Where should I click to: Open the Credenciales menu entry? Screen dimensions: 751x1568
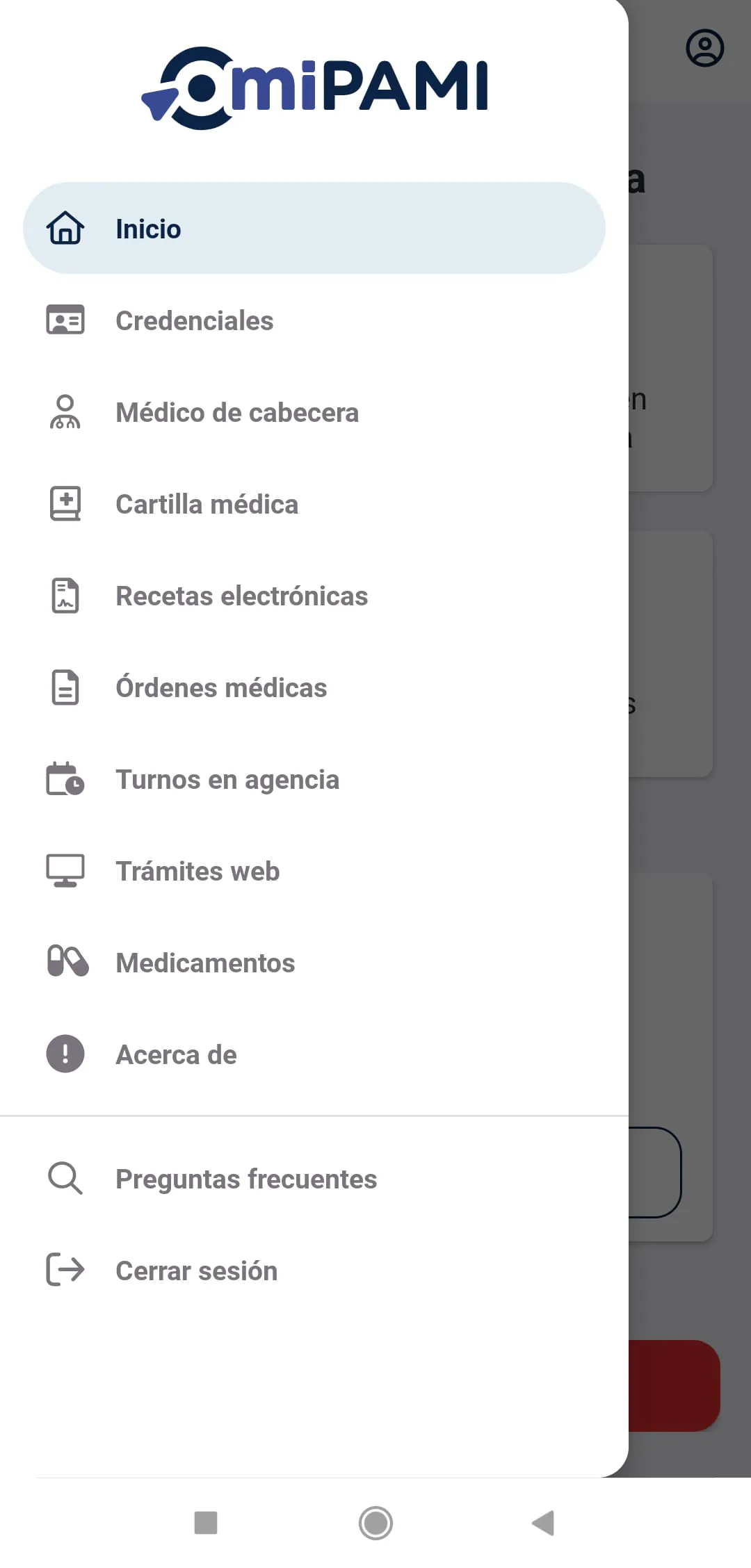point(195,320)
